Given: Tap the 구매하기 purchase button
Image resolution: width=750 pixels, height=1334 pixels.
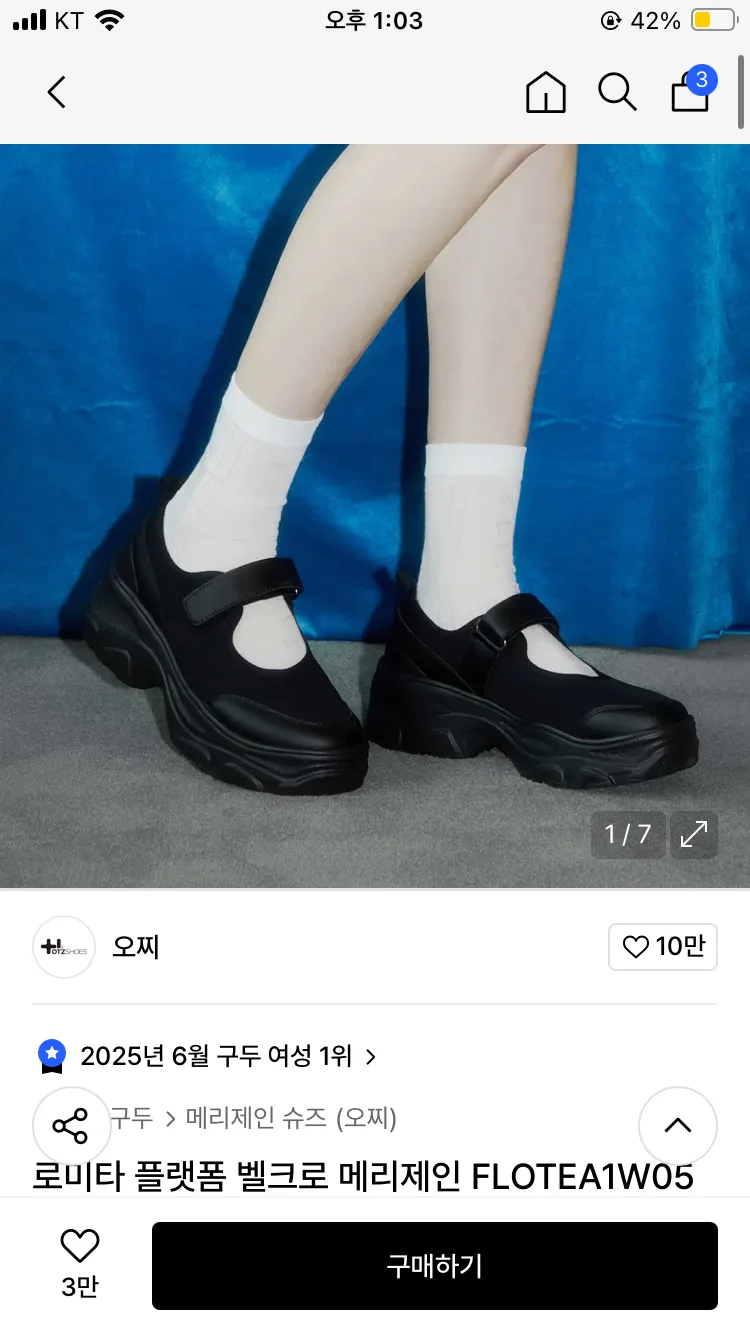Looking at the screenshot, I should click(x=435, y=1266).
